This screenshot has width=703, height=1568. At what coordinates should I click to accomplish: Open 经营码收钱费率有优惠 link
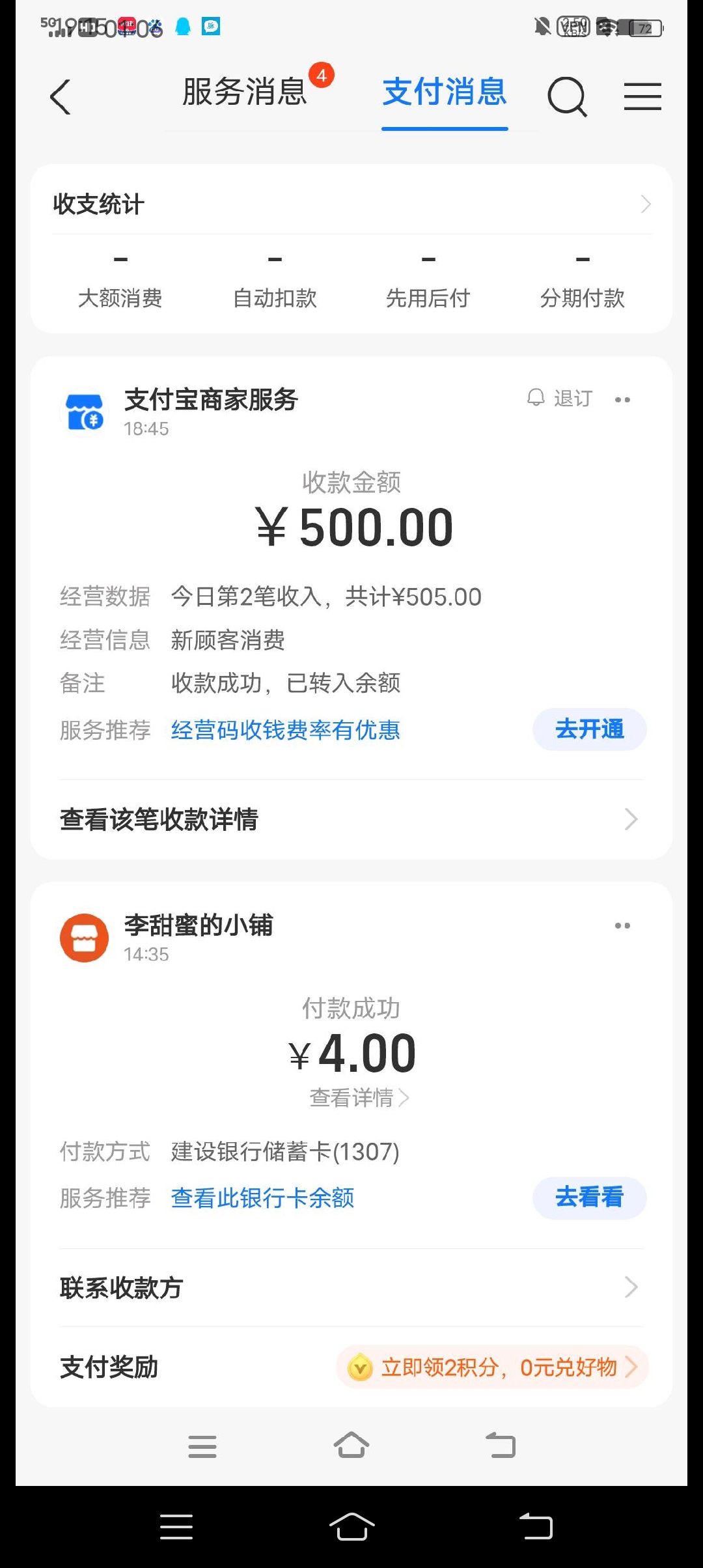[285, 730]
